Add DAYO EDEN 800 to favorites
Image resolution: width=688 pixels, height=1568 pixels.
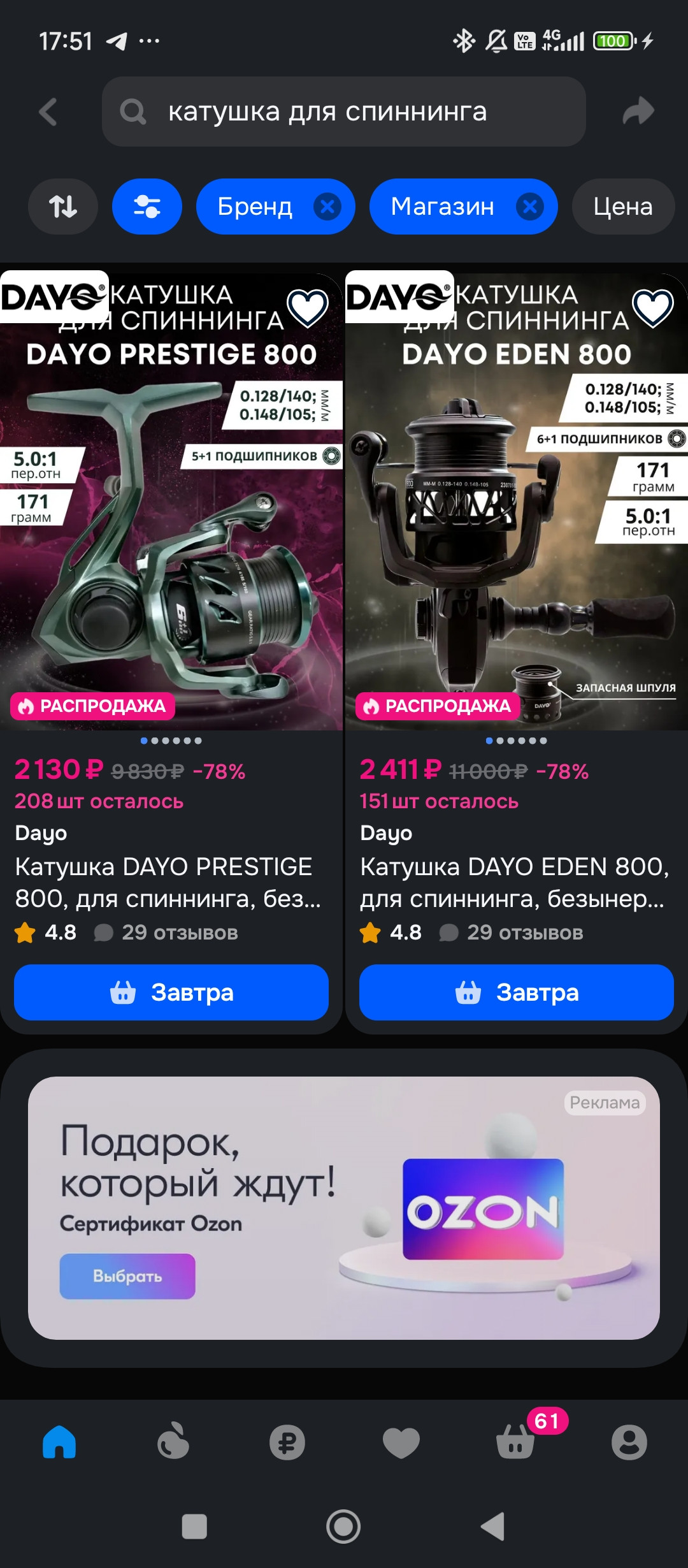pyautogui.click(x=653, y=308)
